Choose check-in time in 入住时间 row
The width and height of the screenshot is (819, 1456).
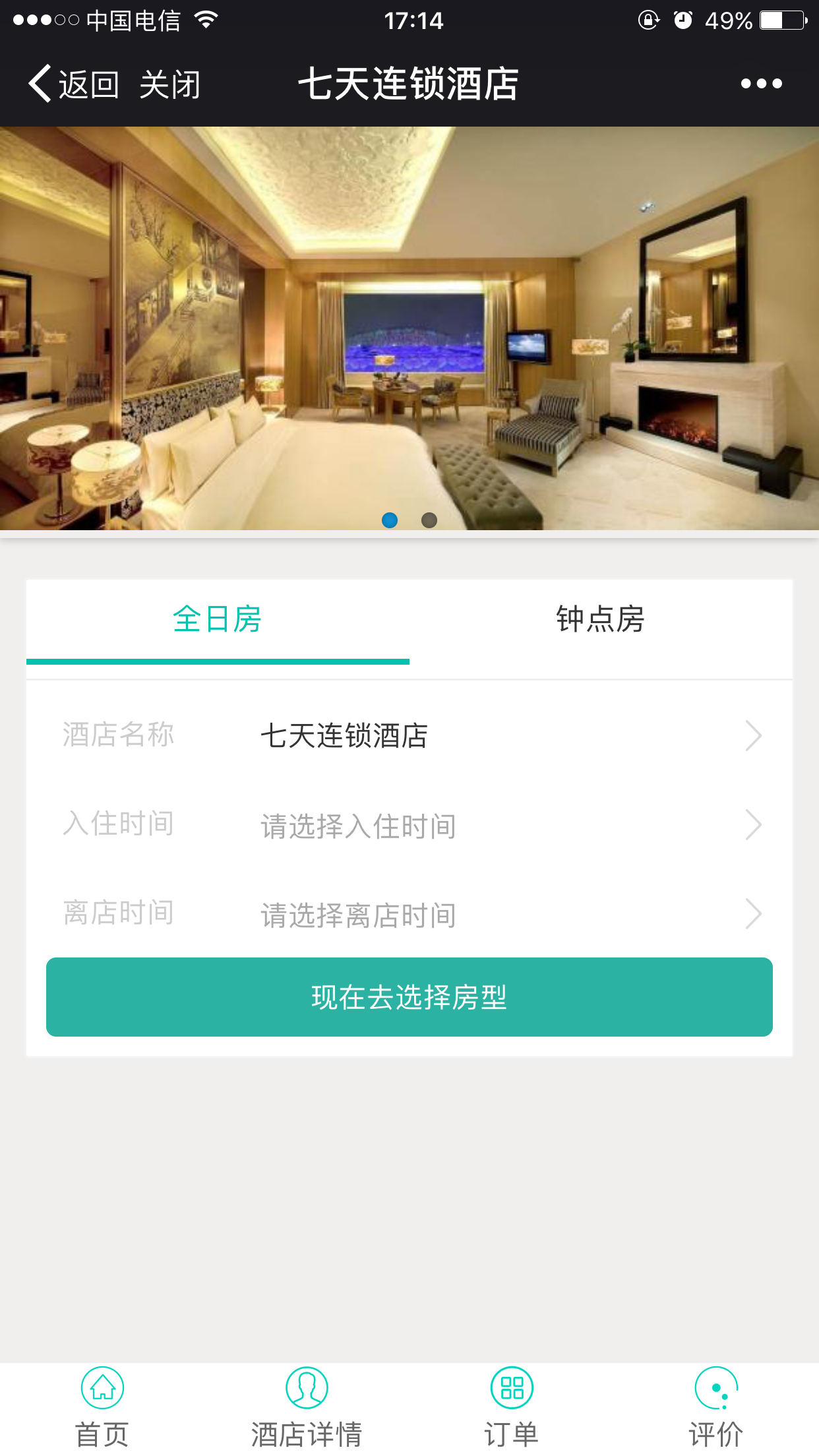[409, 825]
